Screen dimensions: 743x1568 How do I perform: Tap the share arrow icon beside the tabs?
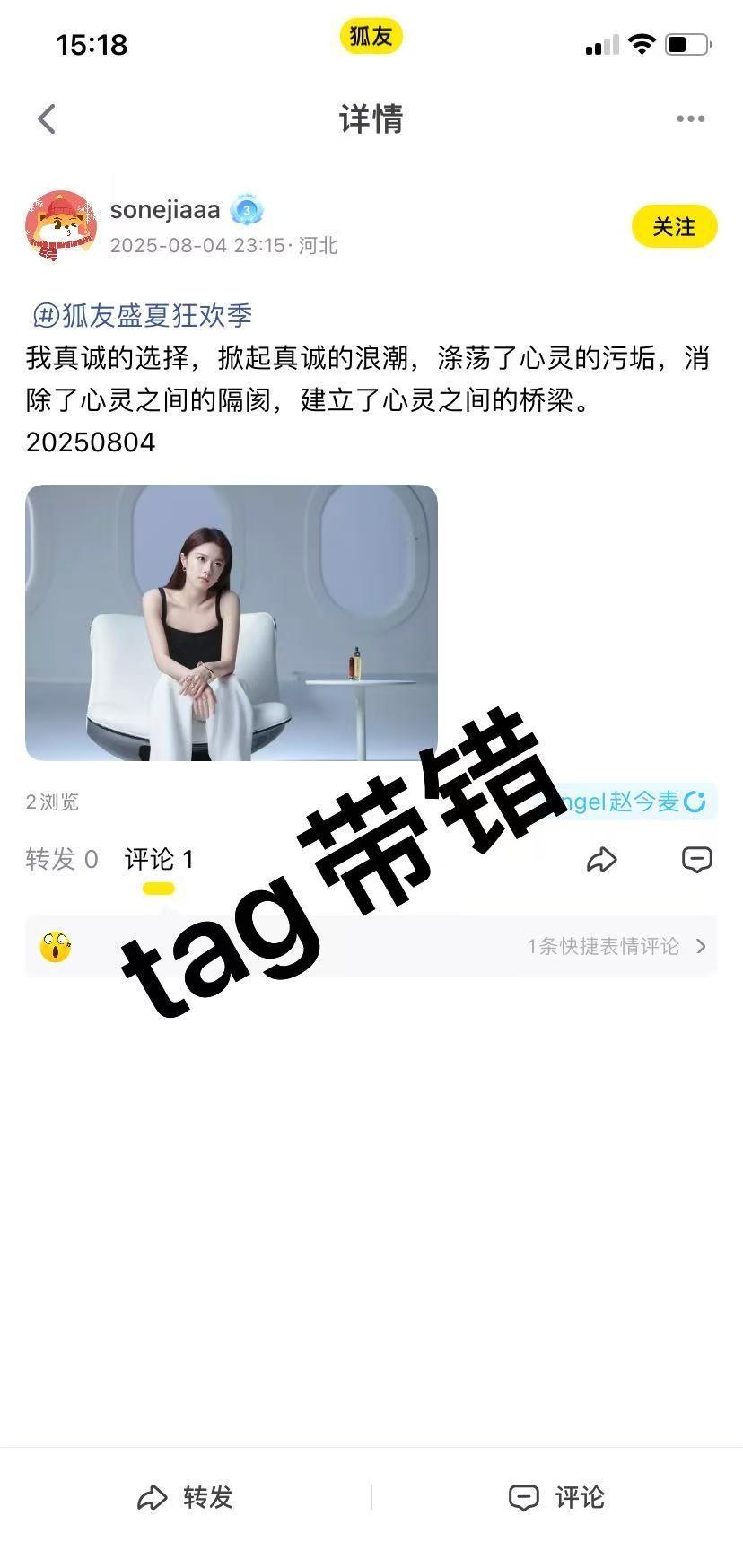coord(601,860)
